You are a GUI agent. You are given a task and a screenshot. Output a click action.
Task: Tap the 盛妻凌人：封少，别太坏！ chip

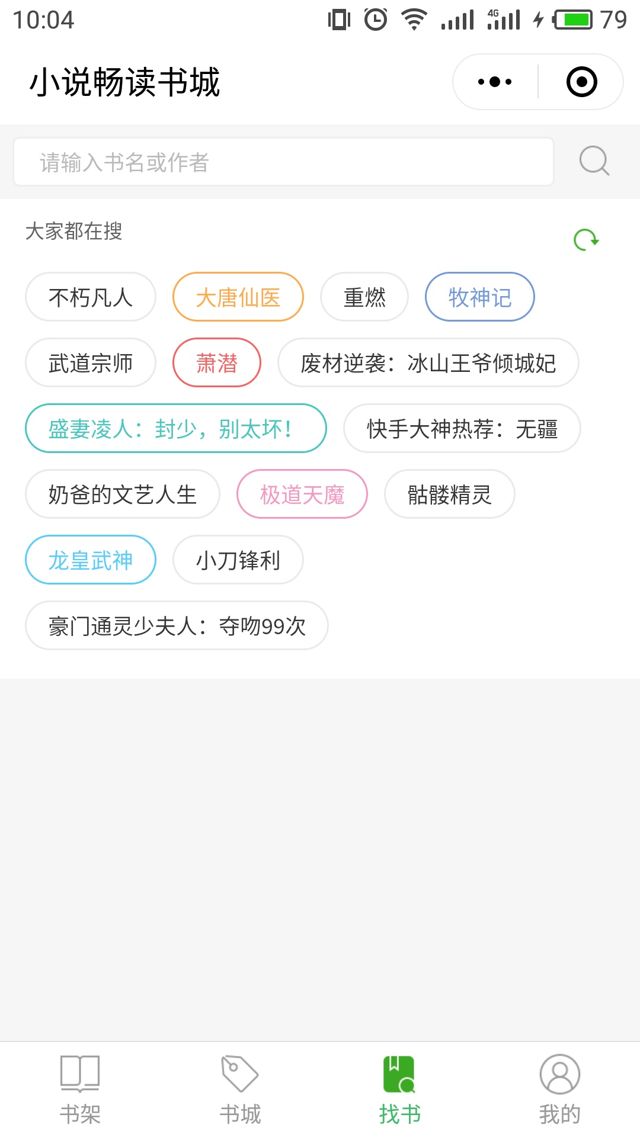(x=176, y=429)
